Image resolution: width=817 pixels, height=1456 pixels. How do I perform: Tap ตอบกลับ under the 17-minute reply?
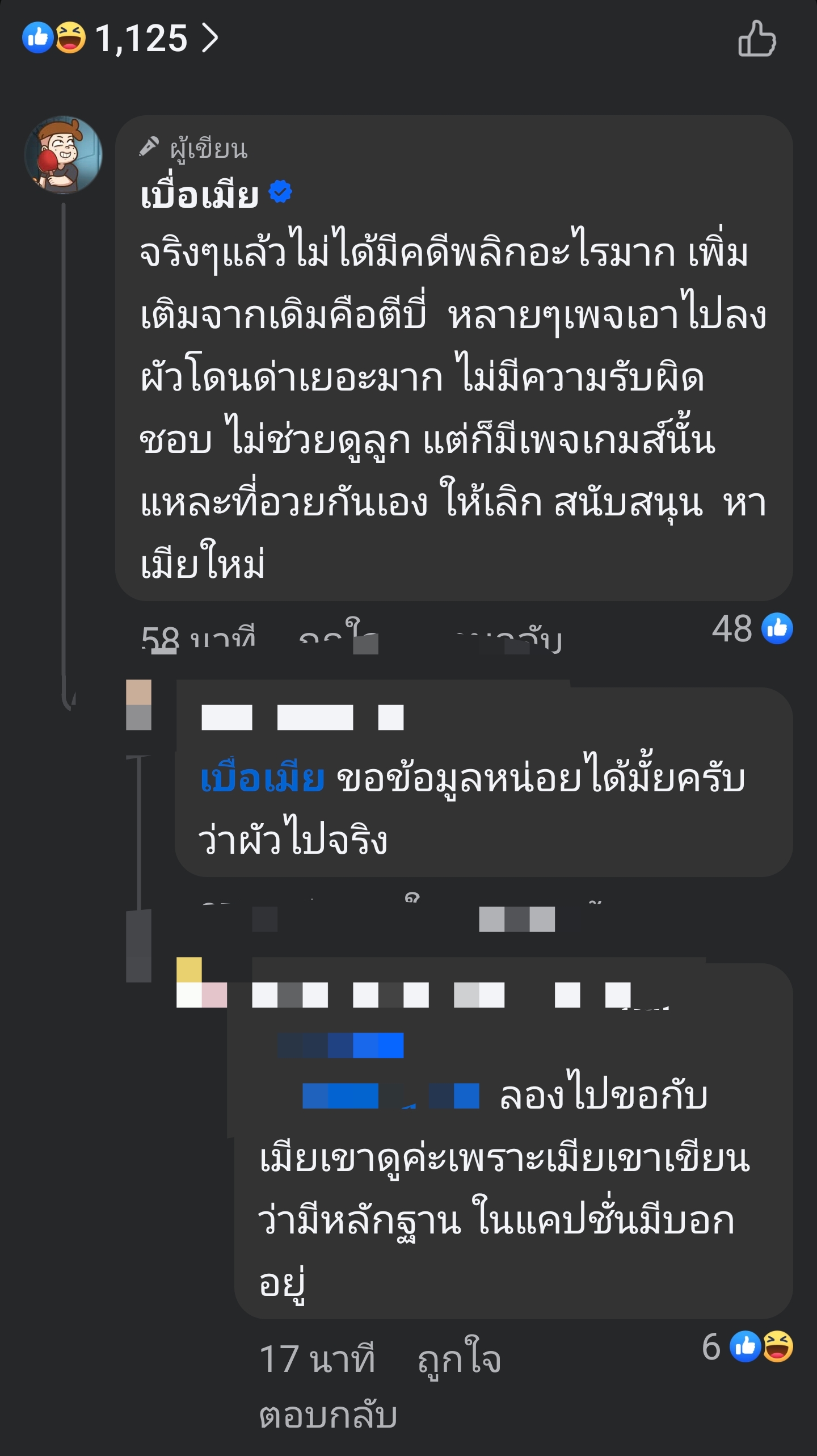(x=328, y=1416)
